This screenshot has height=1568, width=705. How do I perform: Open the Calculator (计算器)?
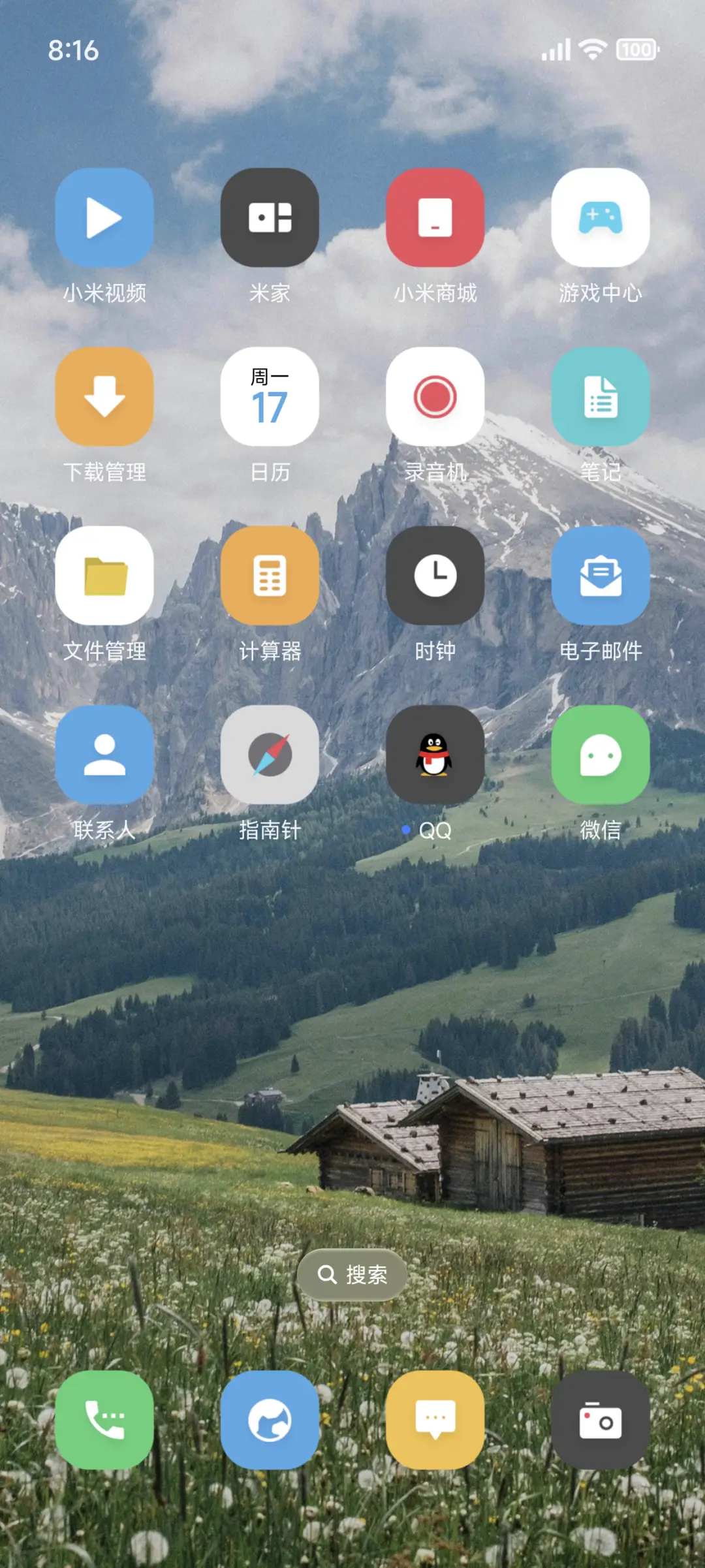click(270, 576)
